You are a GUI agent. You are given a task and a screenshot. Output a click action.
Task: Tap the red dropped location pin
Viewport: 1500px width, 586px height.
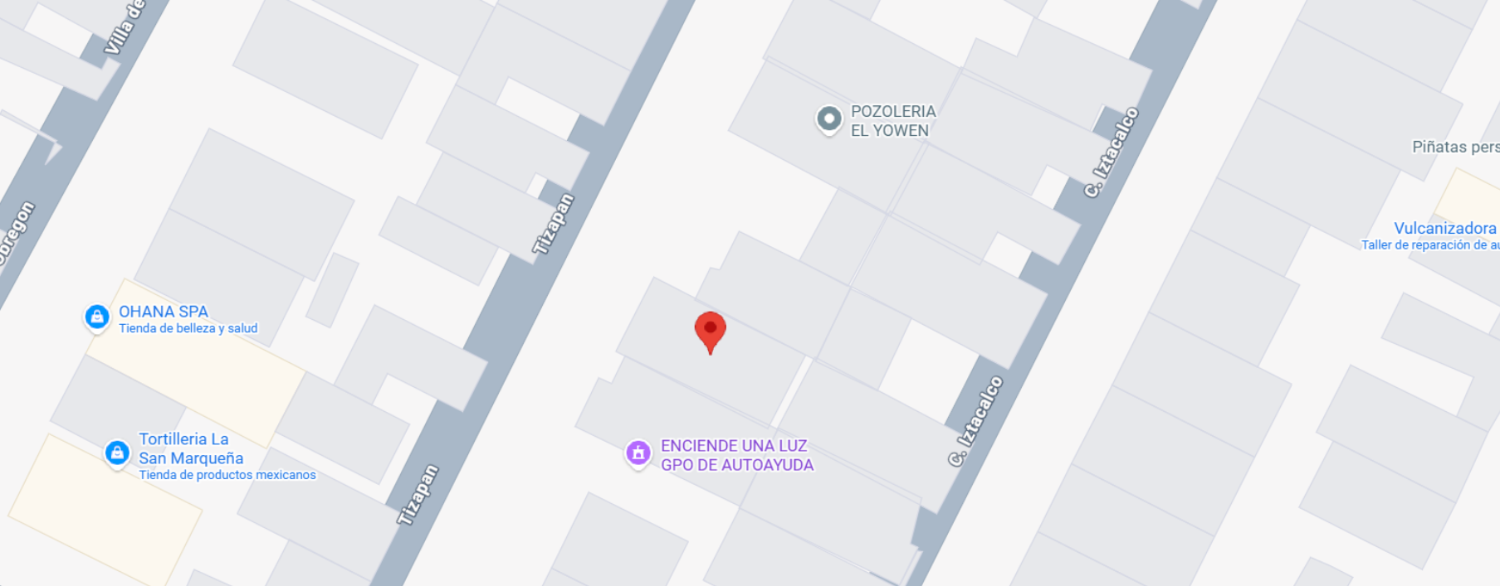[x=710, y=332]
